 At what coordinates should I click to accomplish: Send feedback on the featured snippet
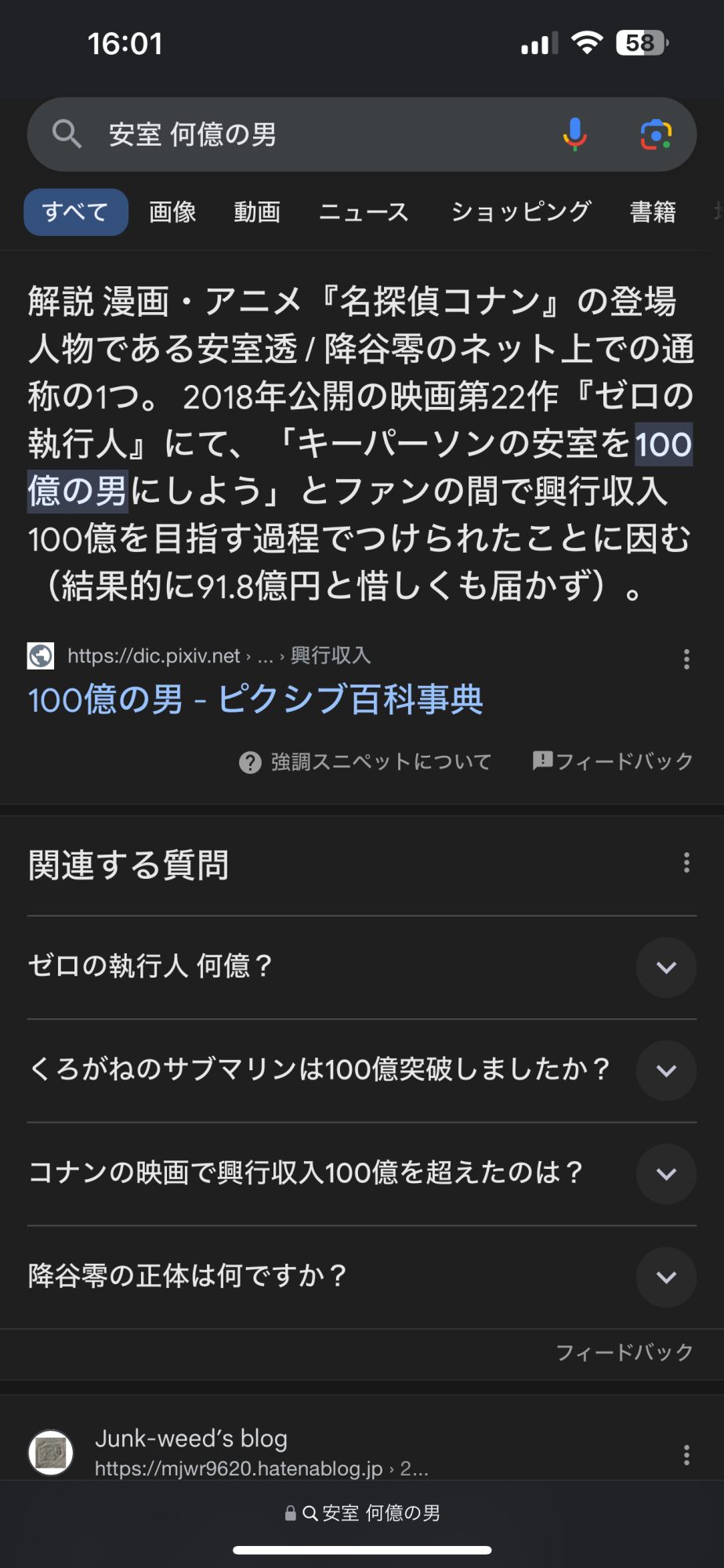(613, 761)
